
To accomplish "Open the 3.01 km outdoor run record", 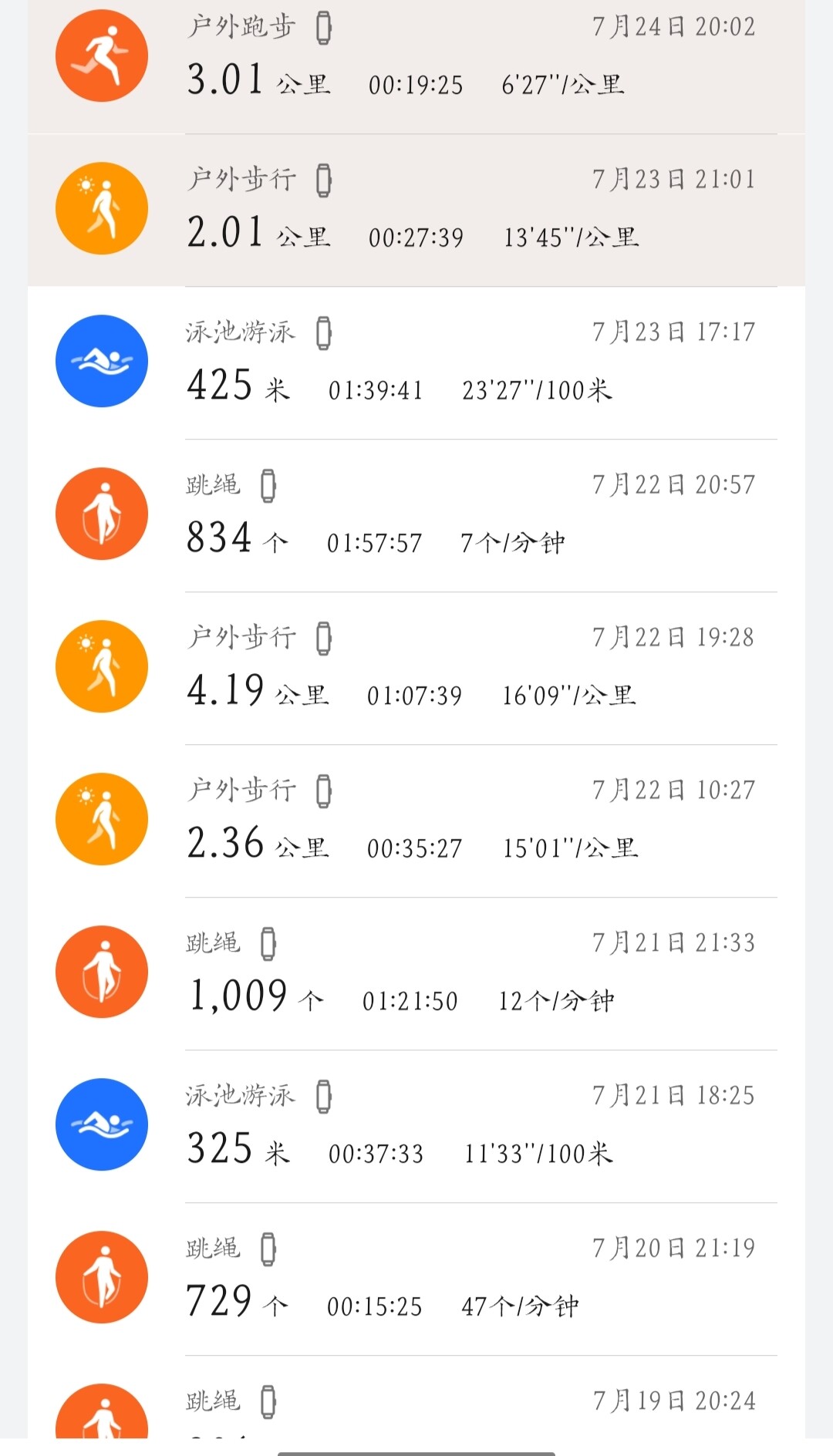I will pyautogui.click(x=416, y=58).
